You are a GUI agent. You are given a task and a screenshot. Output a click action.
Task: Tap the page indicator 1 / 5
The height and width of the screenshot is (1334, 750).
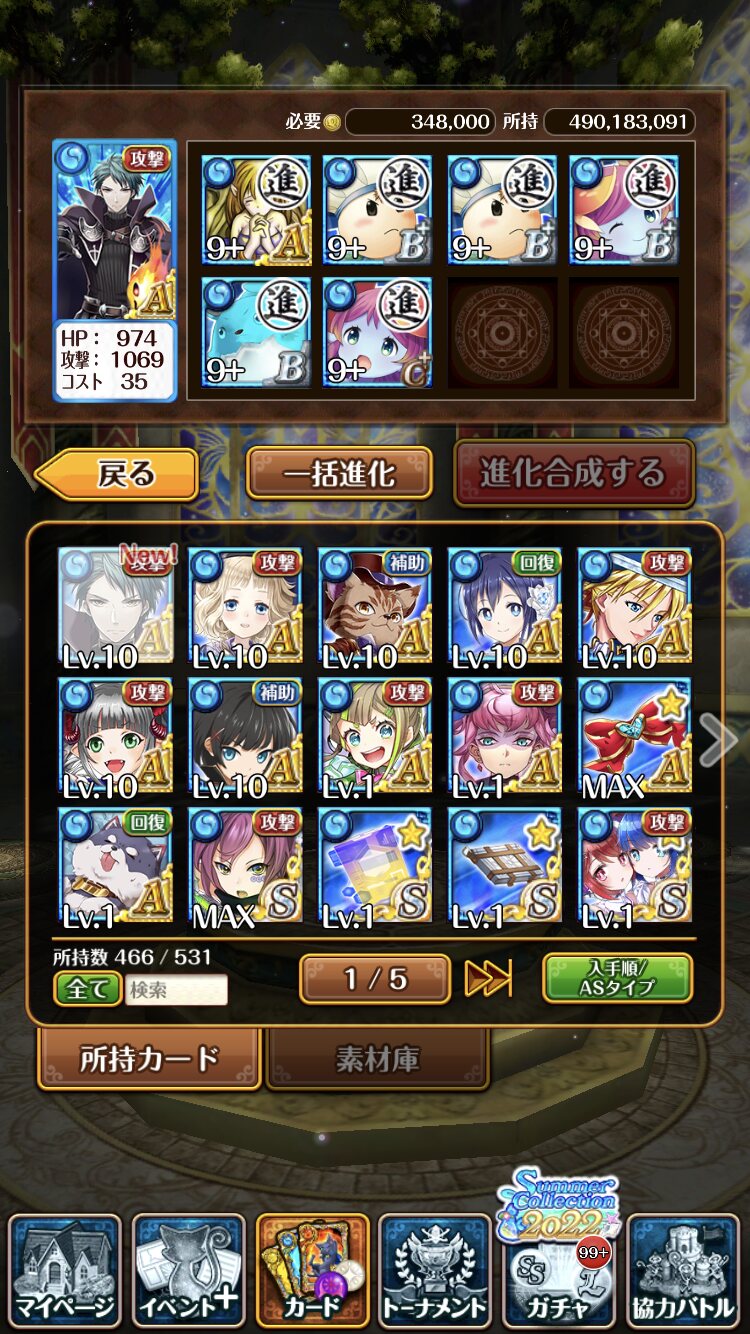coord(375,979)
